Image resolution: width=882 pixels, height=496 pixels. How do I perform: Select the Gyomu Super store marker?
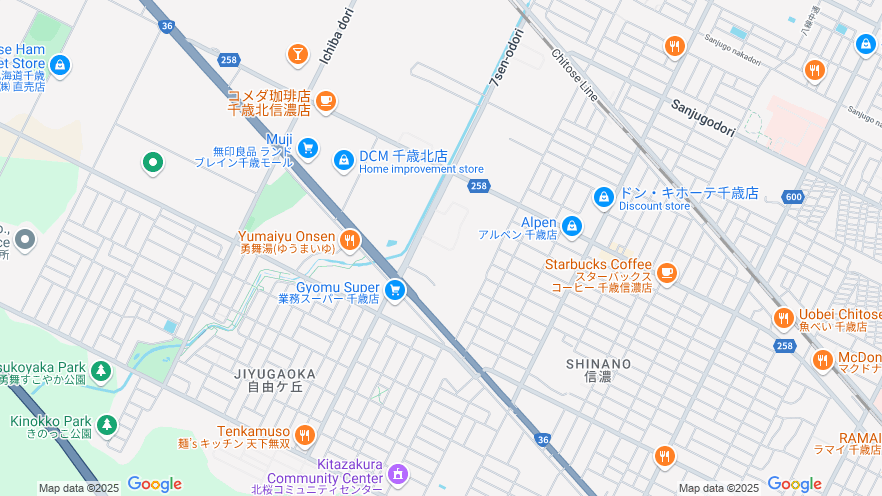pyautogui.click(x=395, y=291)
